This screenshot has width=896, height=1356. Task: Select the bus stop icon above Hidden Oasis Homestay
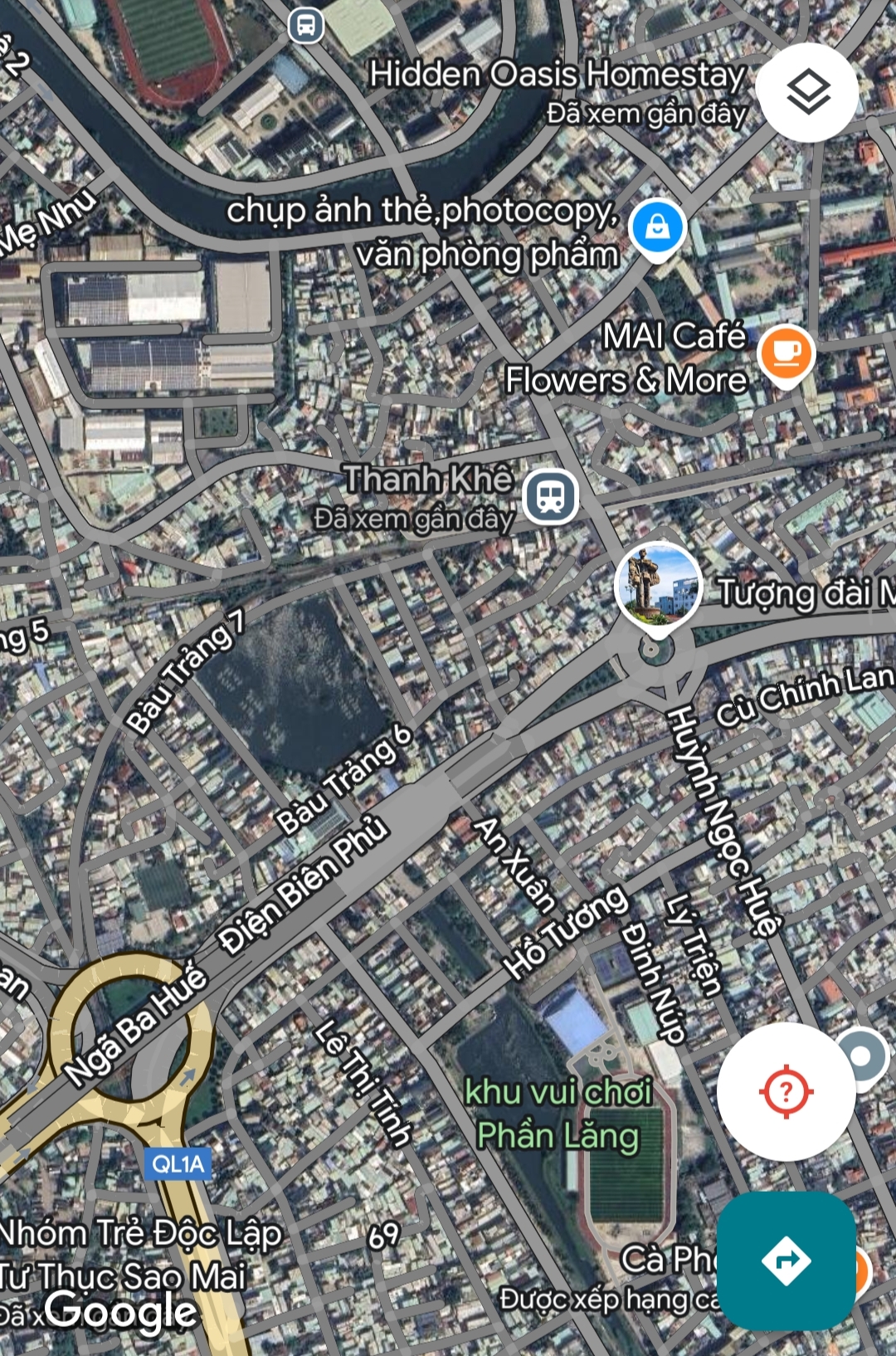(305, 25)
